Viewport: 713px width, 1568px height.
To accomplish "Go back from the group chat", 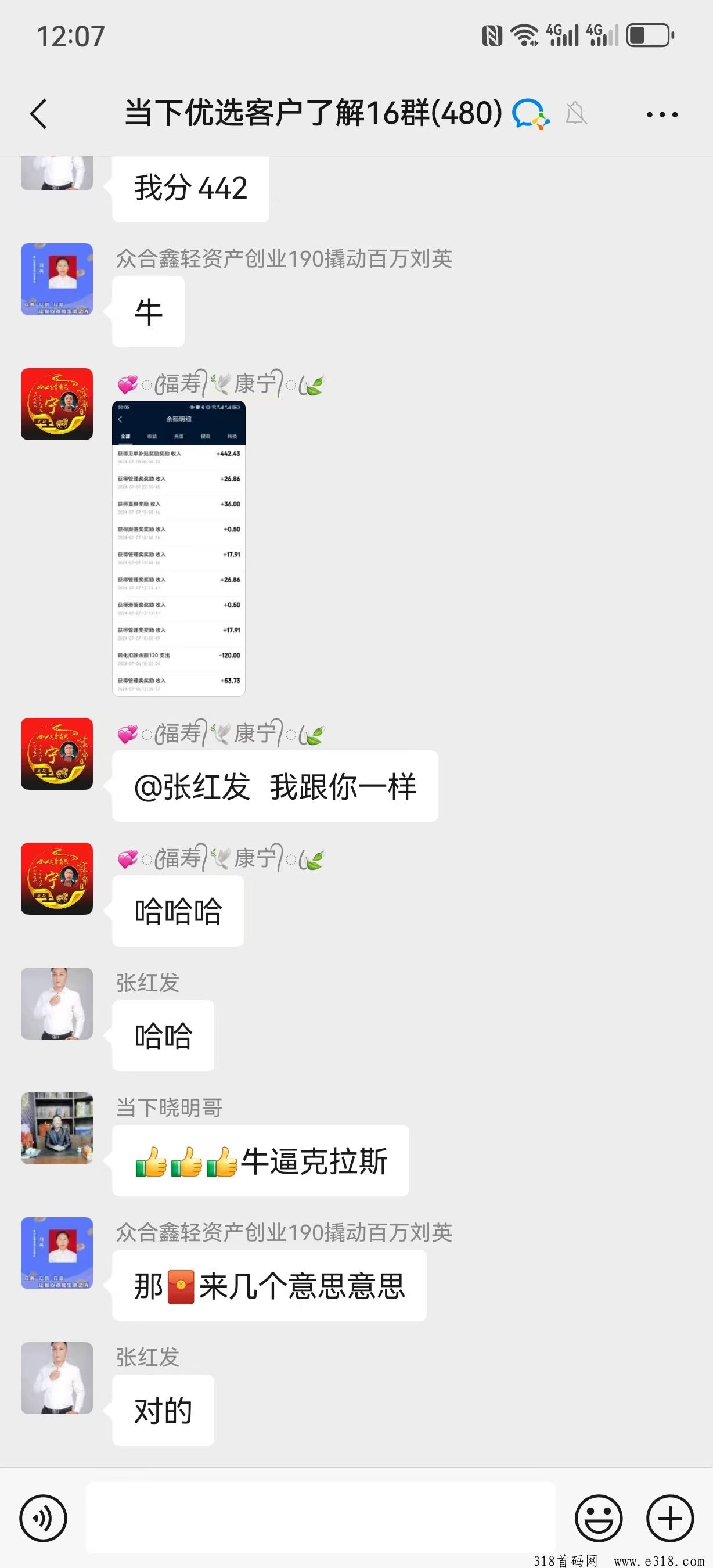I will pyautogui.click(x=39, y=114).
